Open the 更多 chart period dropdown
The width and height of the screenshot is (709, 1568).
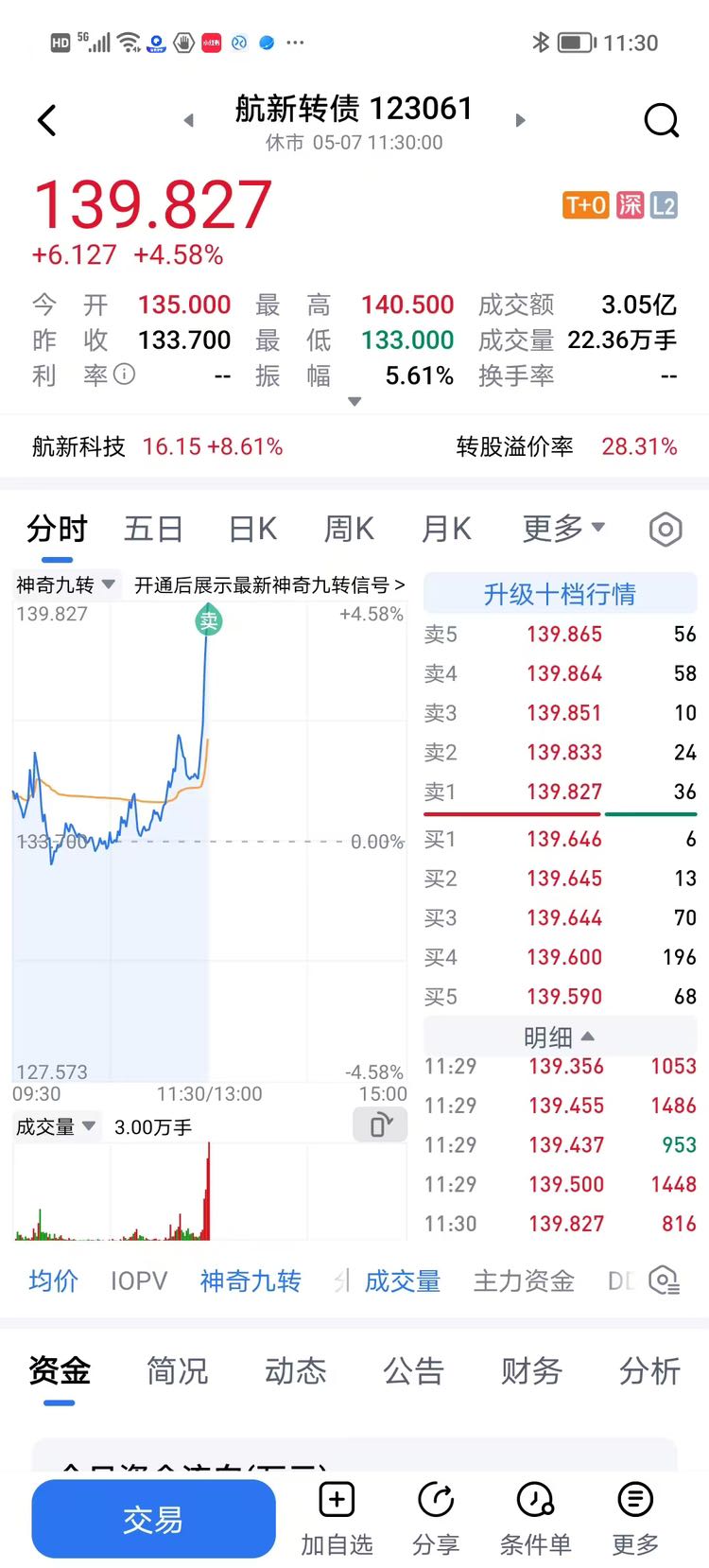point(563,529)
